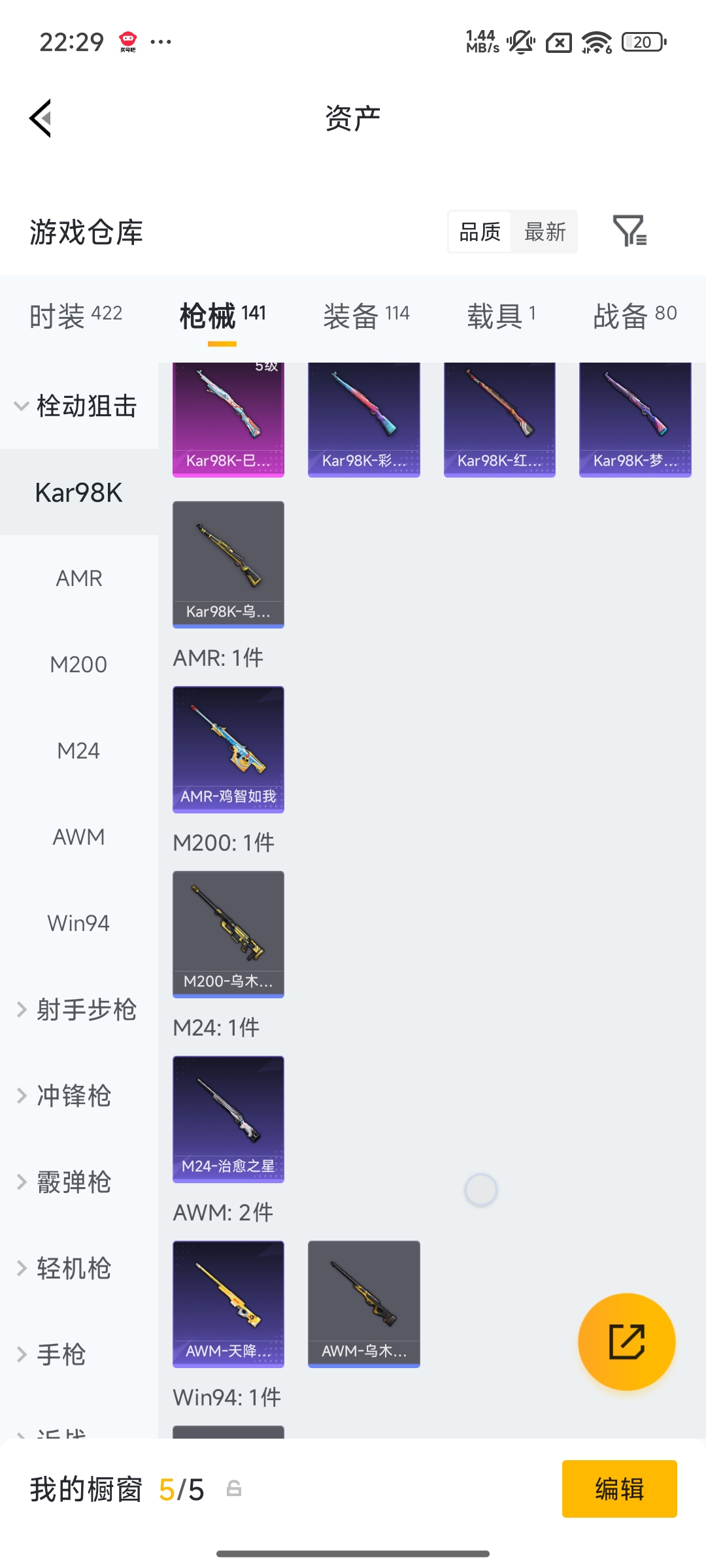Tap the WiFi icon in status bar
This screenshot has width=706, height=1568.
click(x=596, y=43)
